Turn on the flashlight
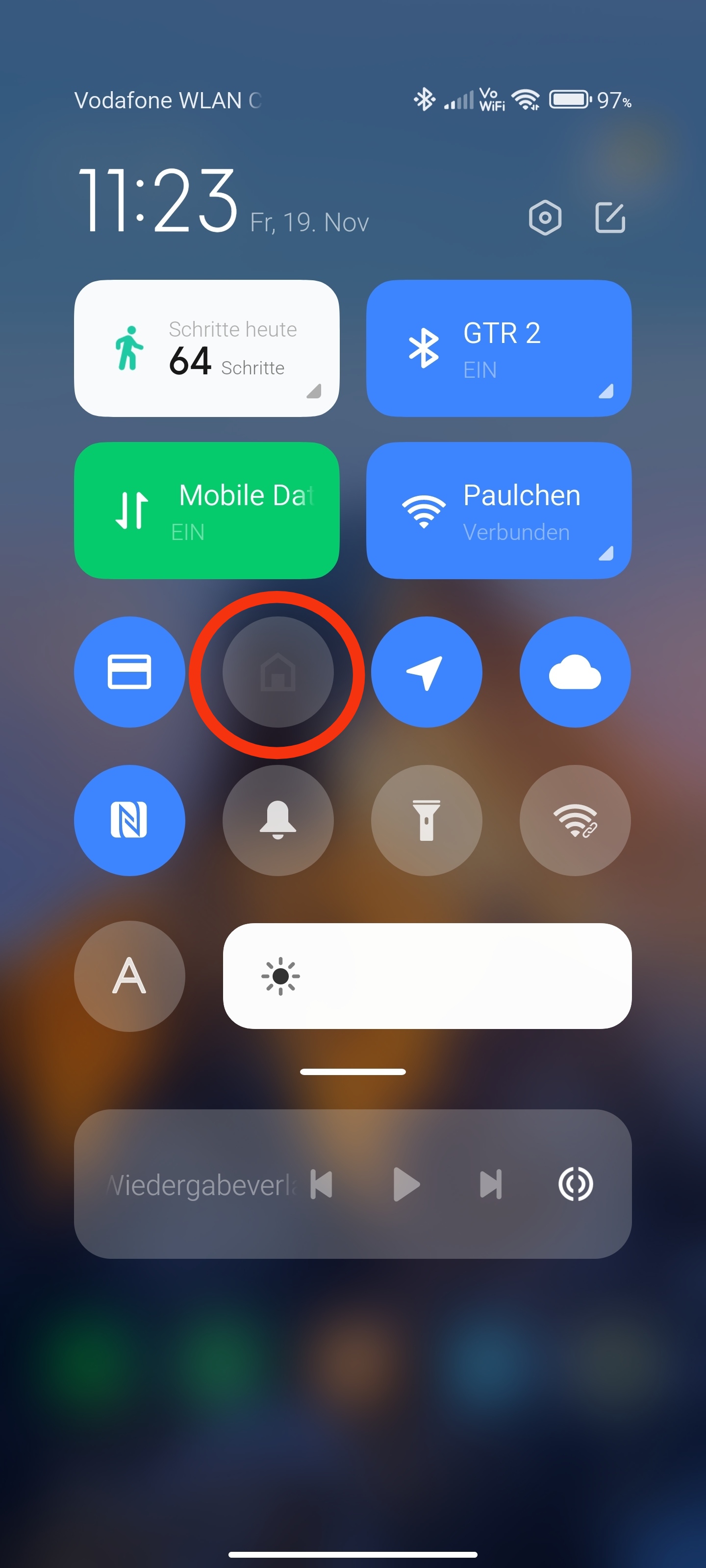Screen dimensions: 706x1568 pos(427,821)
